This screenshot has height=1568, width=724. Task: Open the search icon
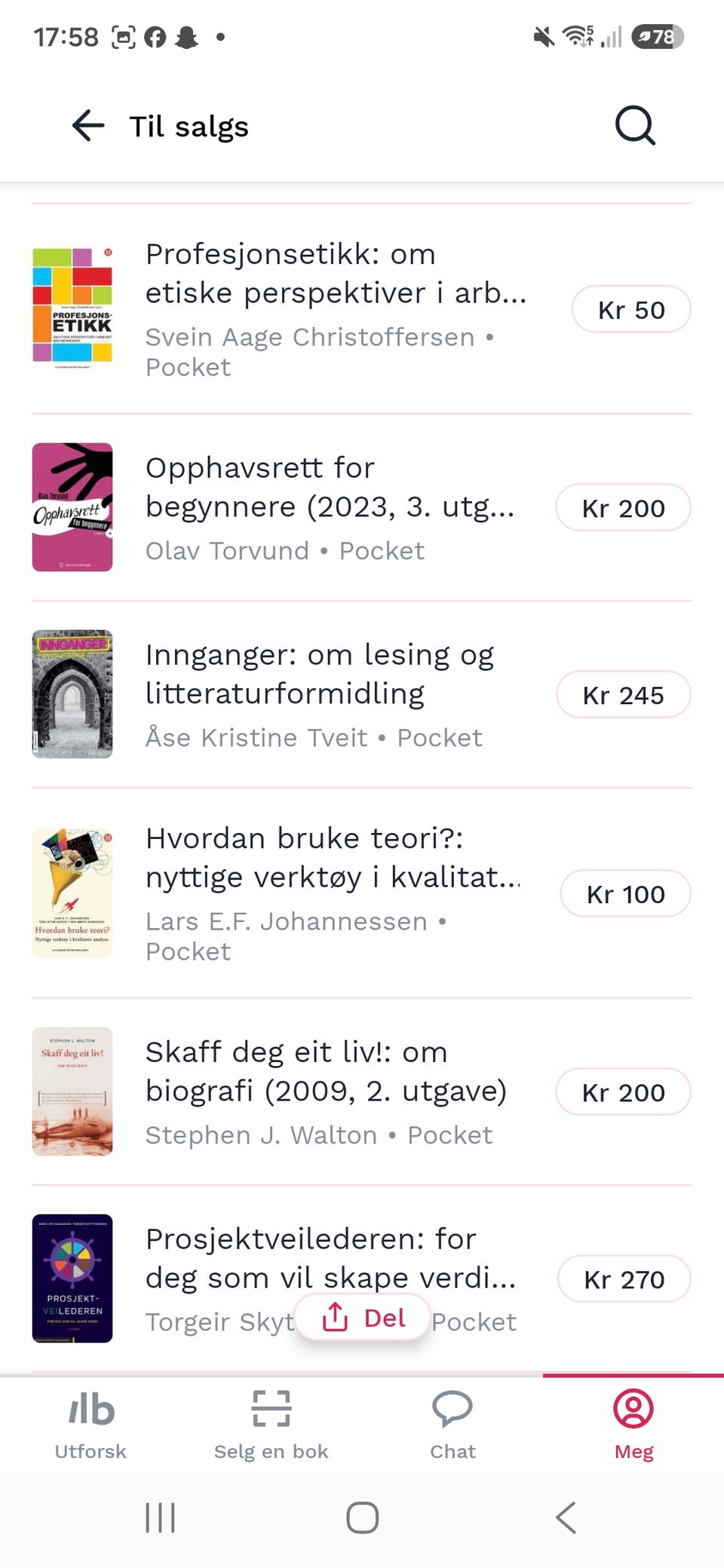(x=635, y=126)
